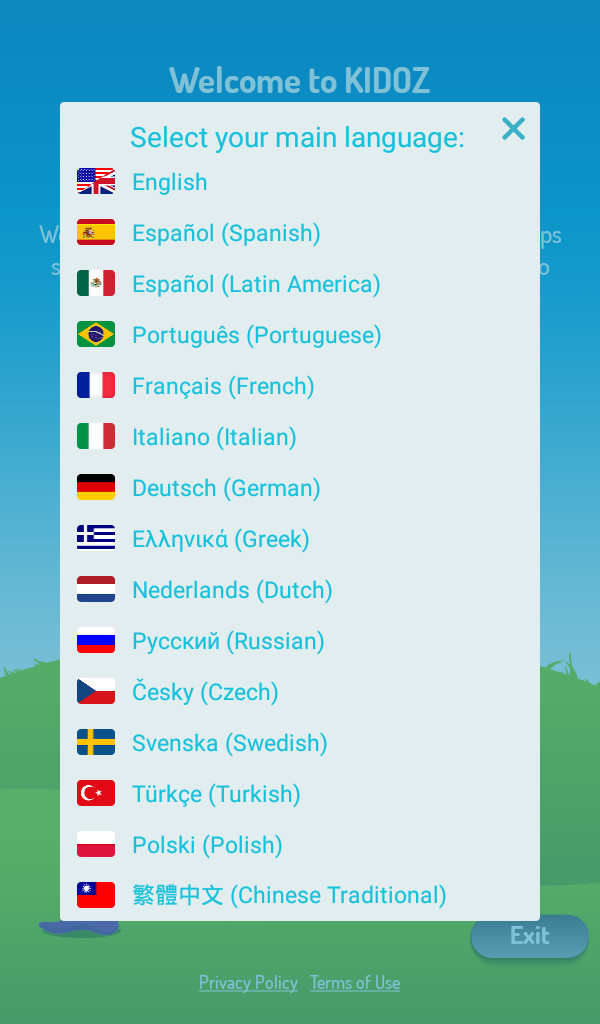Select Português (Portuguese)
Viewport: 600px width, 1024px height.
pyautogui.click(x=256, y=335)
